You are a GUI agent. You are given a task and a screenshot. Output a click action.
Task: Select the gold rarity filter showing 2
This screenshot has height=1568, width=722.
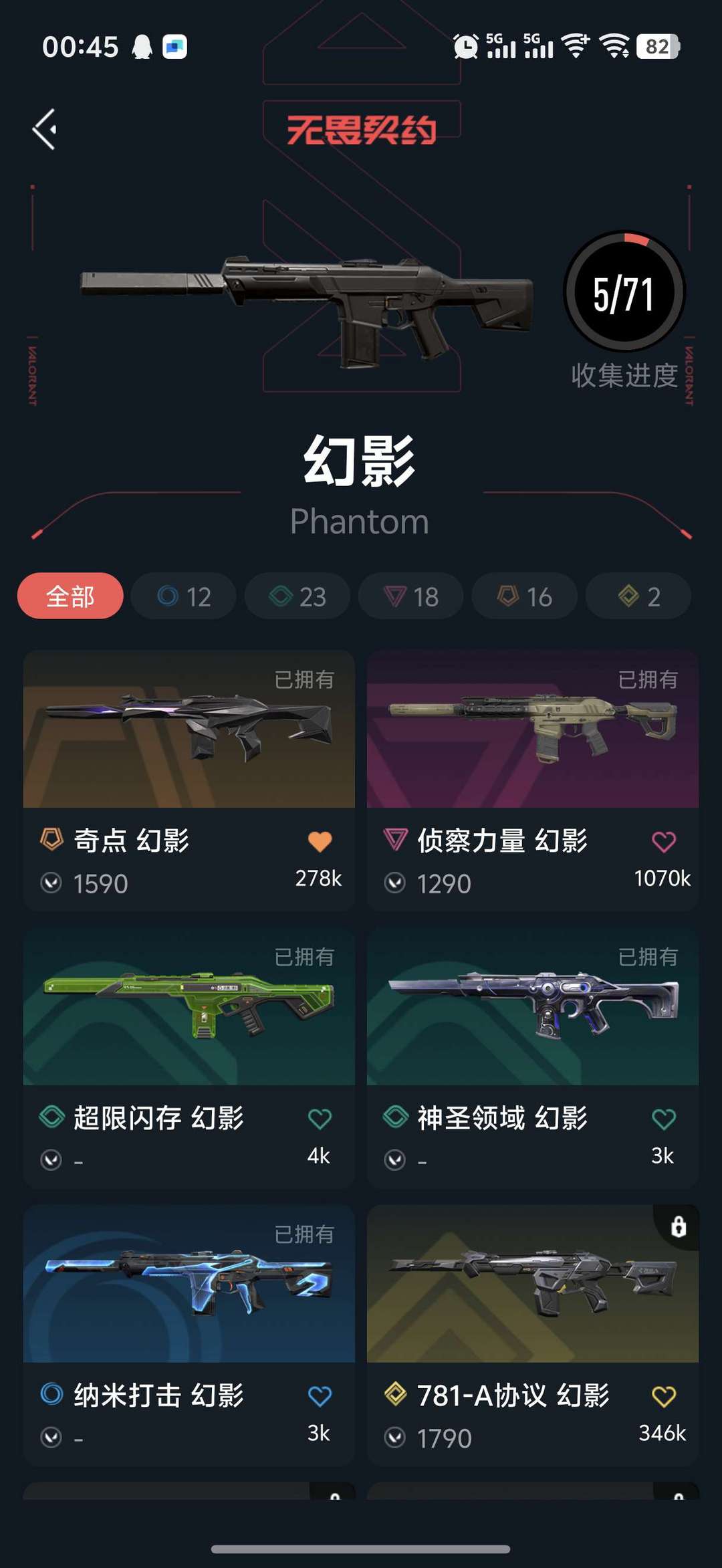click(x=636, y=595)
